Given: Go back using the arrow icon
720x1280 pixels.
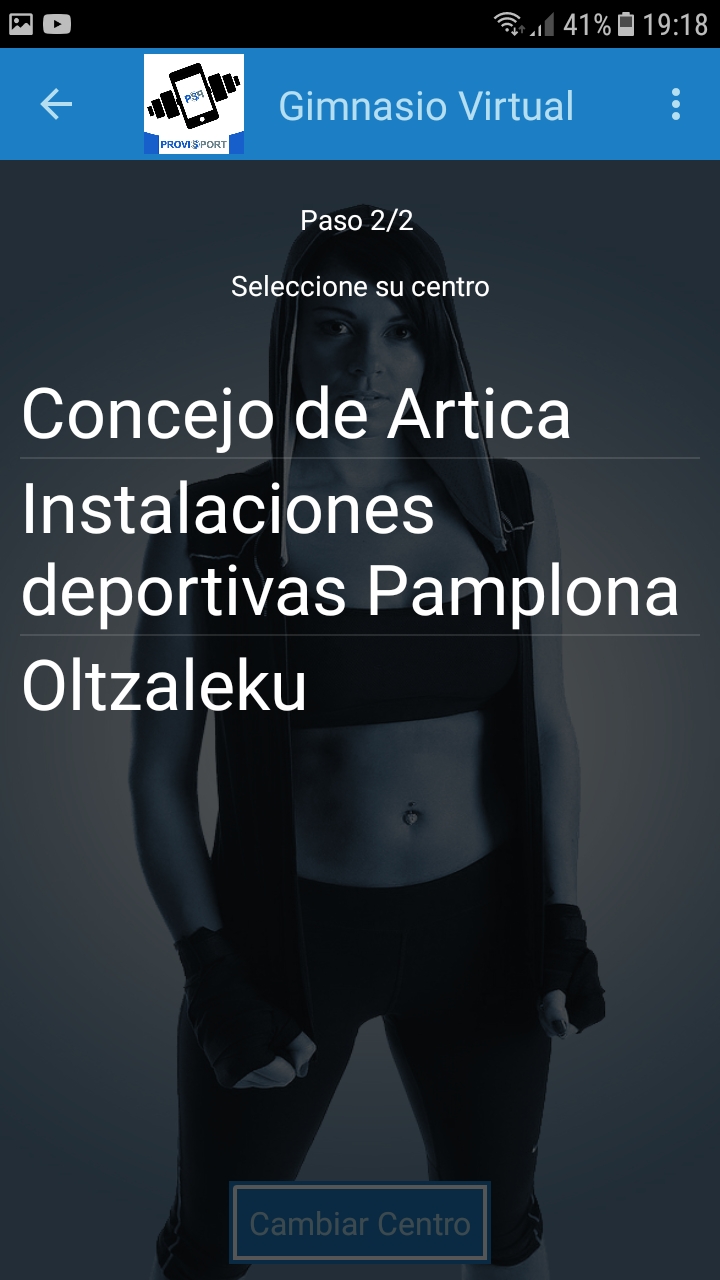Looking at the screenshot, I should point(56,104).
